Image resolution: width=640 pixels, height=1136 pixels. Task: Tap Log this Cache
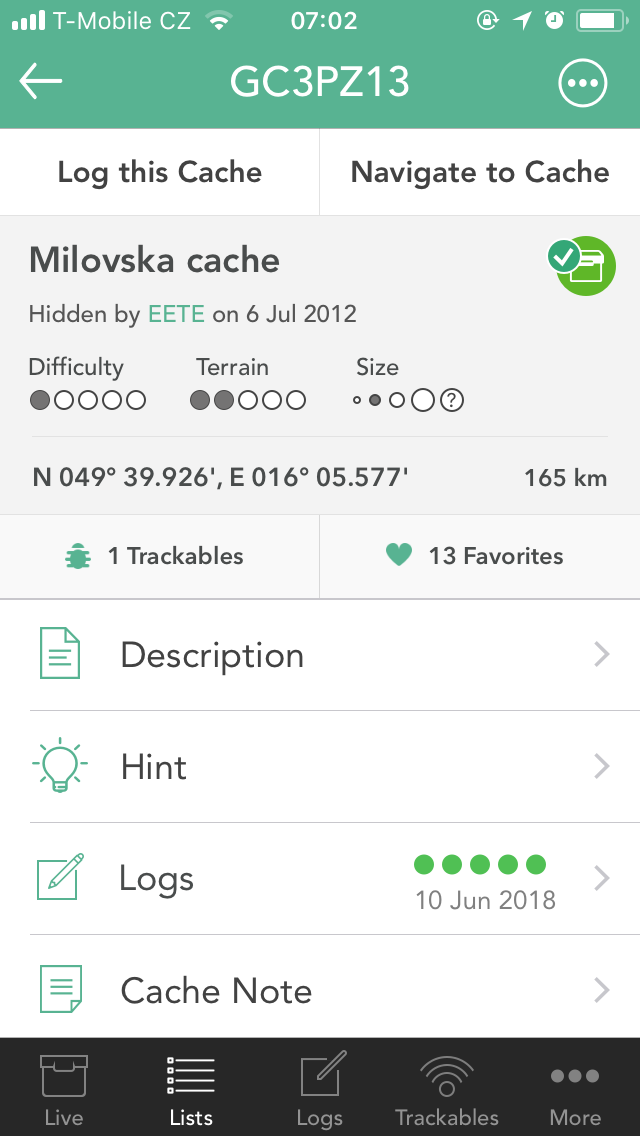click(x=159, y=172)
